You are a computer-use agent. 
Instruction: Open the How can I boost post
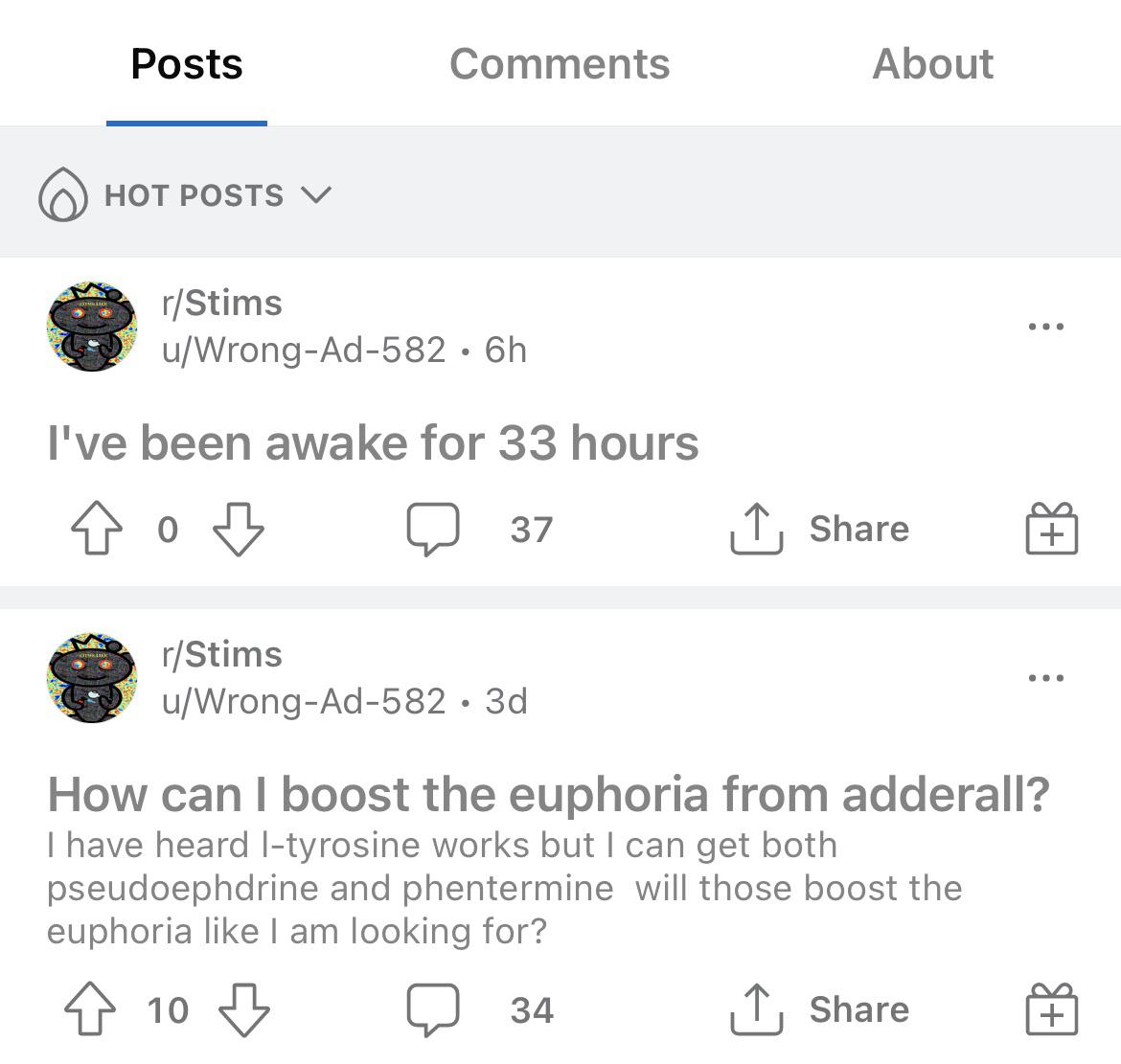[548, 795]
